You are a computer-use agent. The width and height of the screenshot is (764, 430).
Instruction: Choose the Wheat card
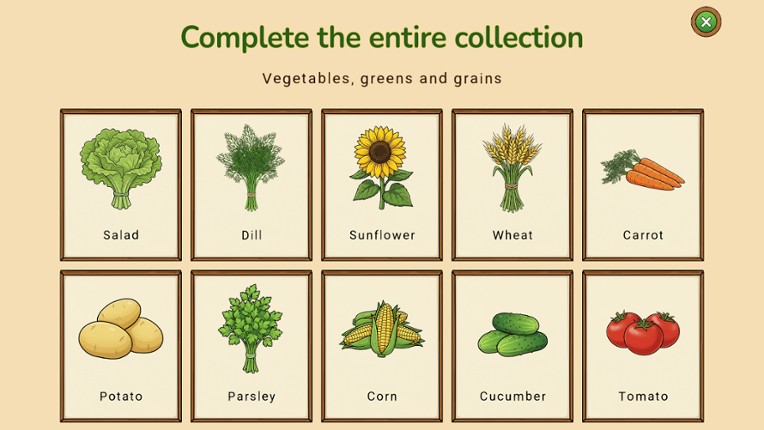(512, 184)
